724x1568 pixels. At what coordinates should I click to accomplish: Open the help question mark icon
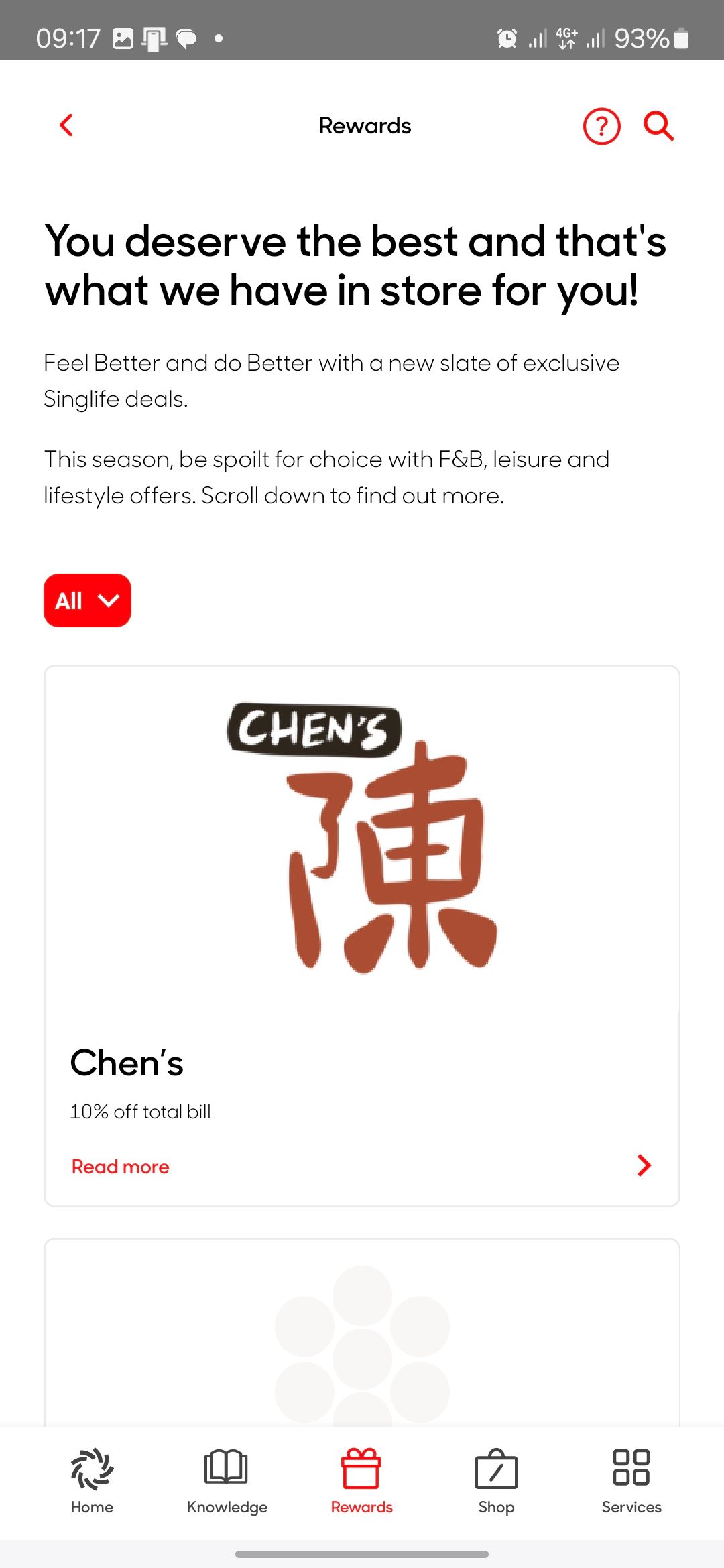tap(601, 126)
